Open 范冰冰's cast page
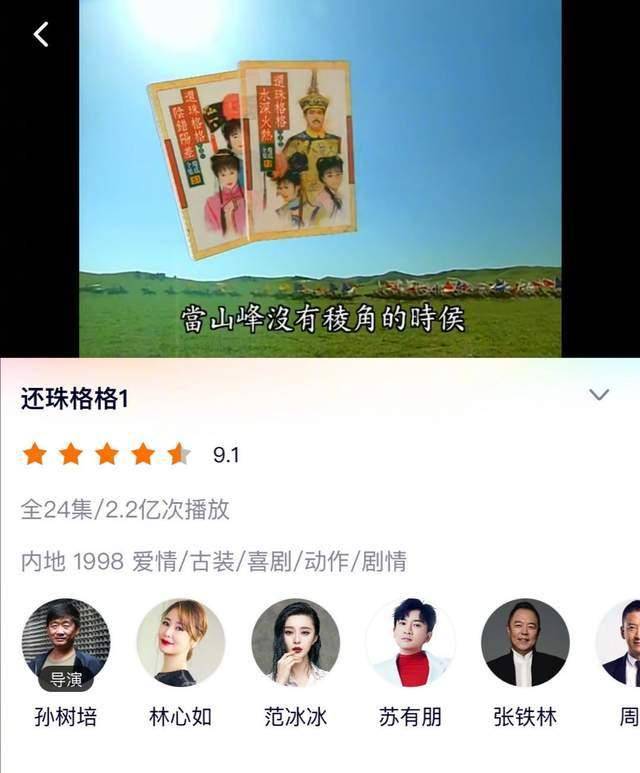Screen dimensions: 640x773 coord(296,643)
